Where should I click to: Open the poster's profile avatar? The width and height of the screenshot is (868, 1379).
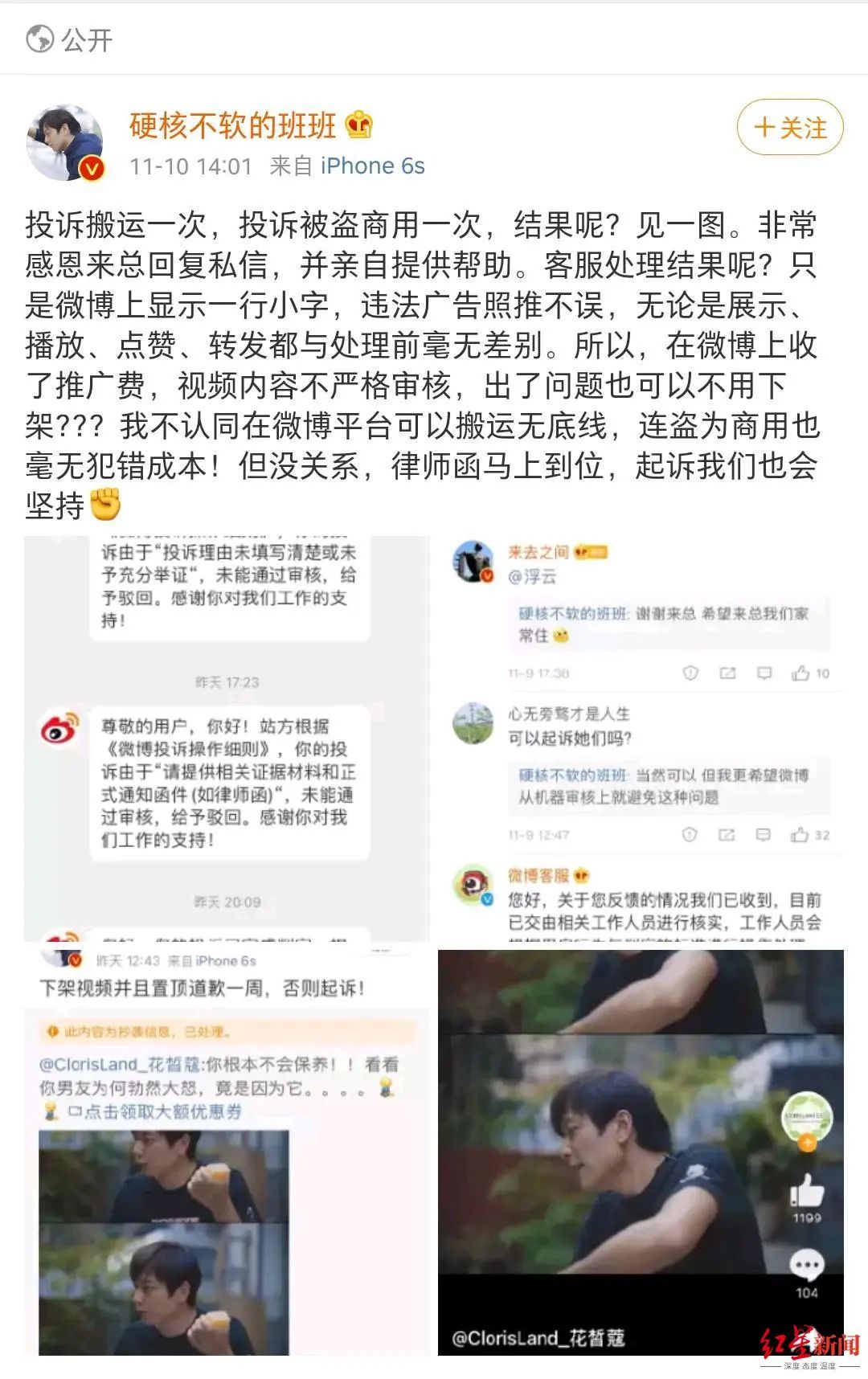64,142
